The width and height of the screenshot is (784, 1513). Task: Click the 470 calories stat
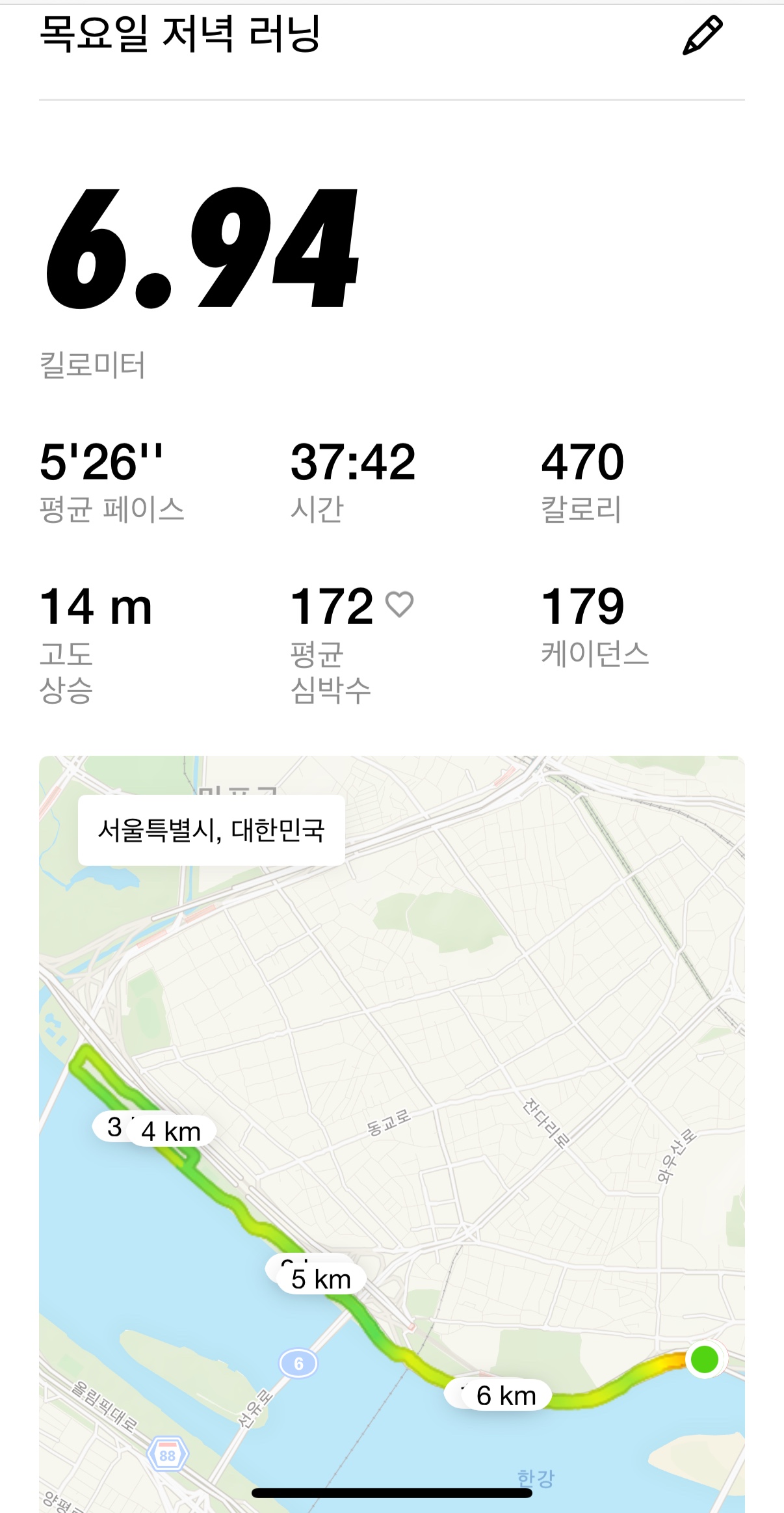pos(582,462)
